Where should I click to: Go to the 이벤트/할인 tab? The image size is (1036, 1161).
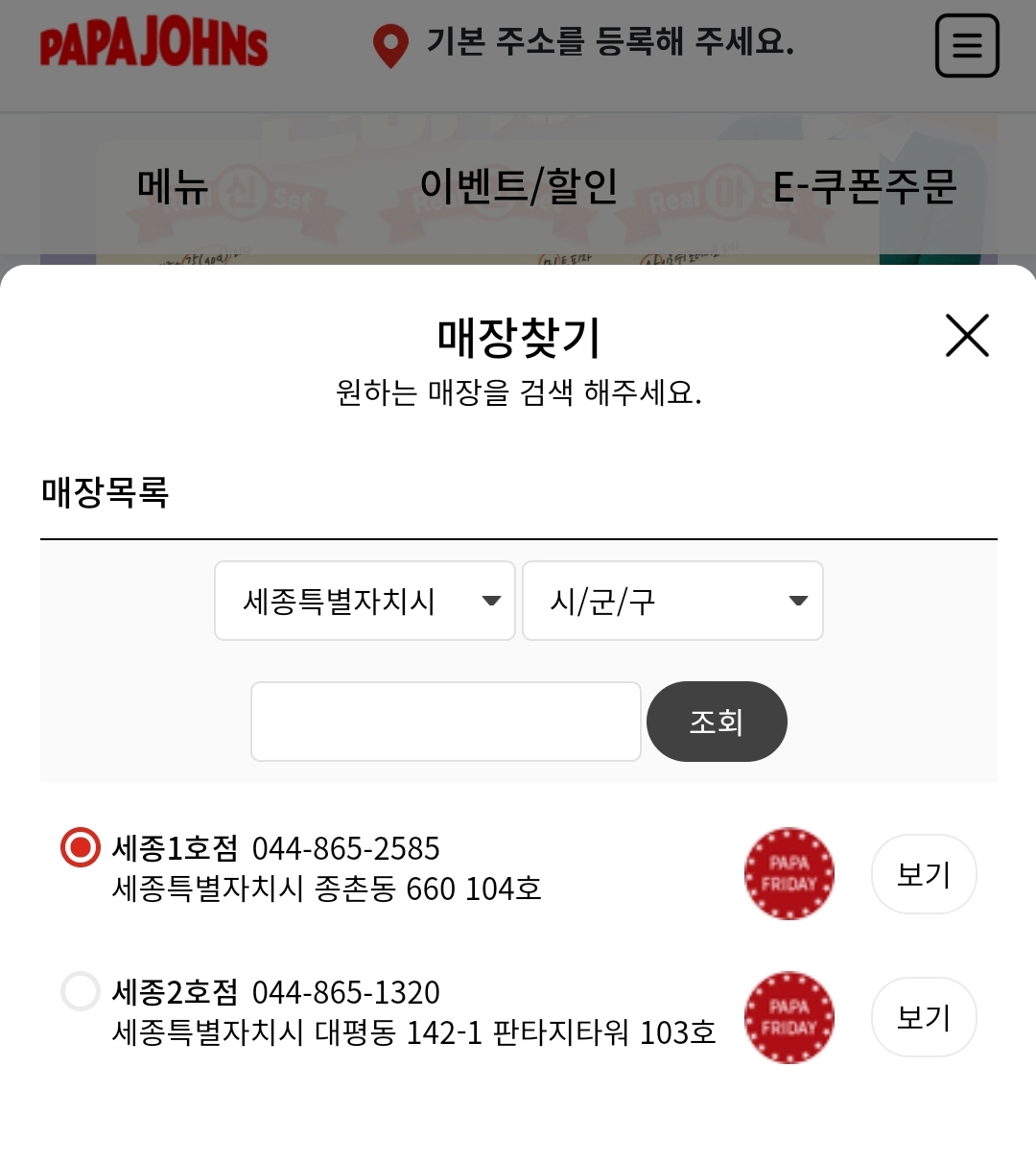(x=518, y=186)
